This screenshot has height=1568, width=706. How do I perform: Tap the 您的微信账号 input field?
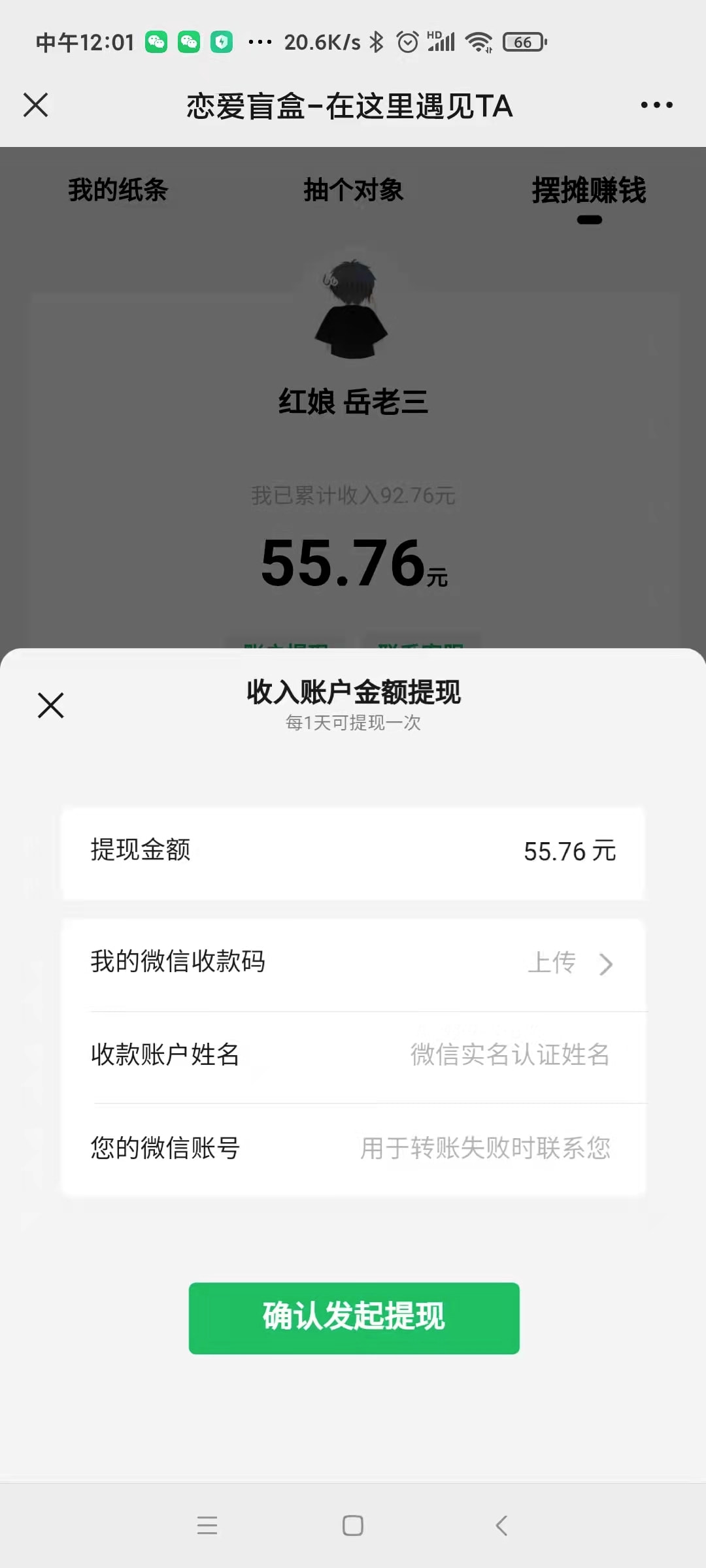485,1148
